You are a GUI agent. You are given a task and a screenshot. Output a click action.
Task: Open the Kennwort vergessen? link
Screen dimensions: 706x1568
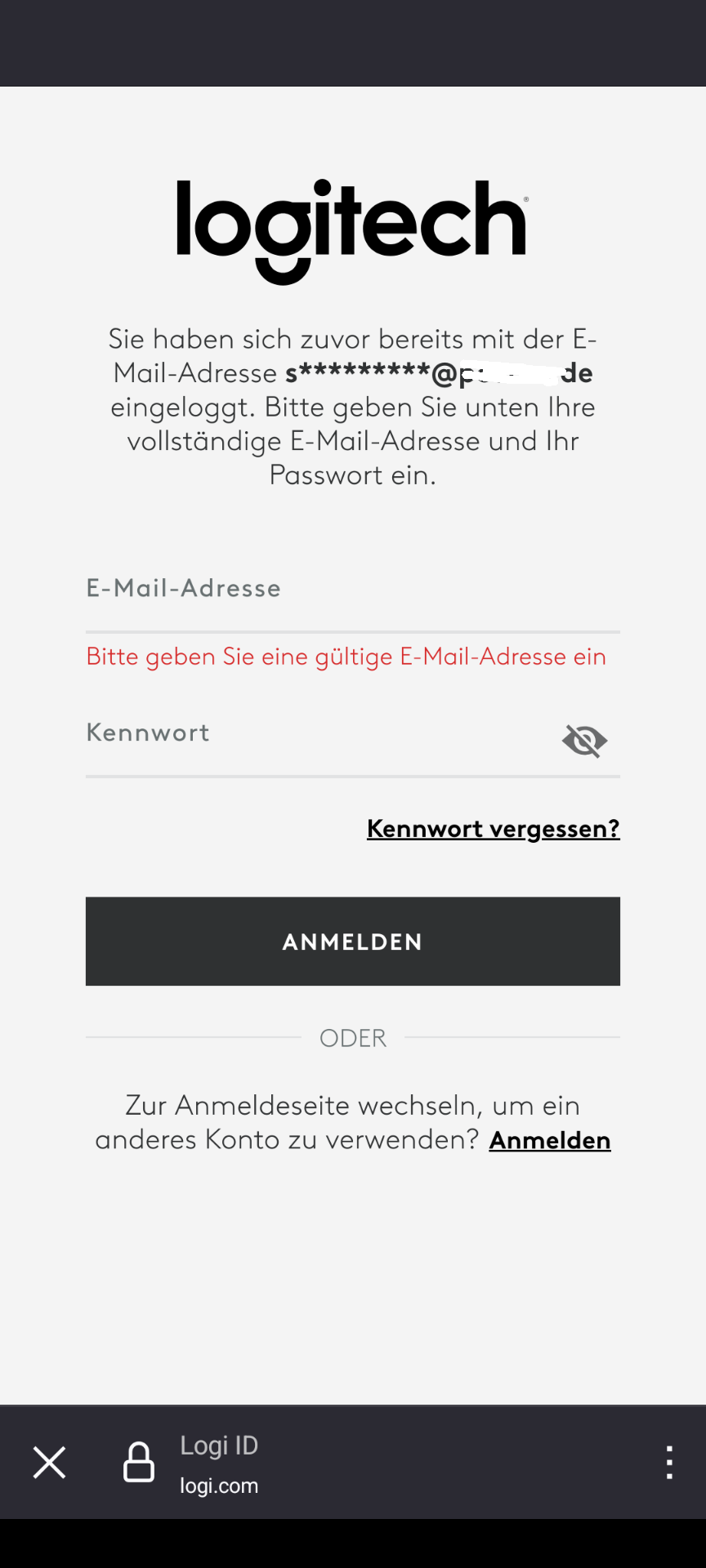493,829
